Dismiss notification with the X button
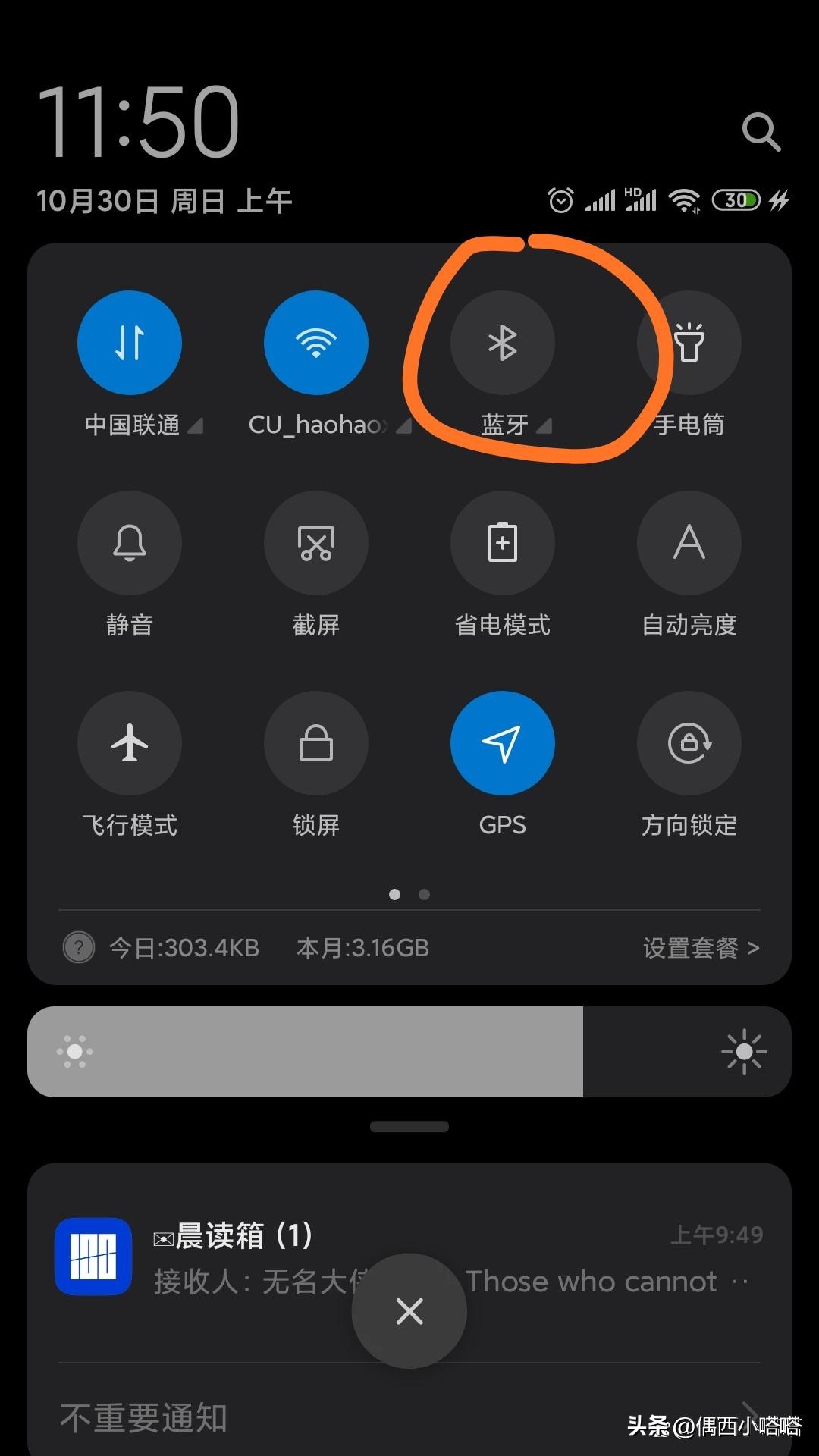 click(409, 1310)
